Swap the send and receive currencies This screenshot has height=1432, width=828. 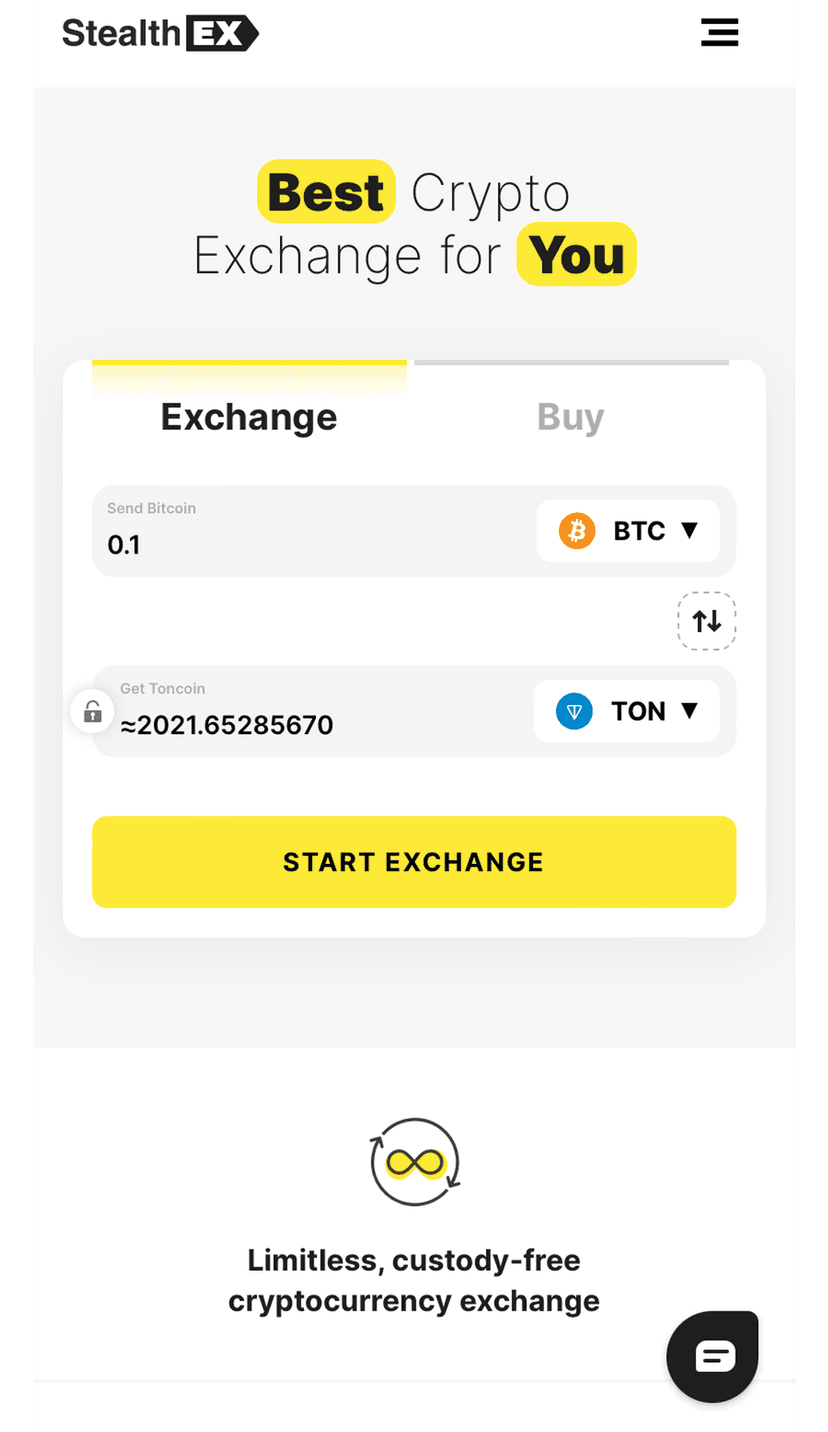click(x=707, y=621)
